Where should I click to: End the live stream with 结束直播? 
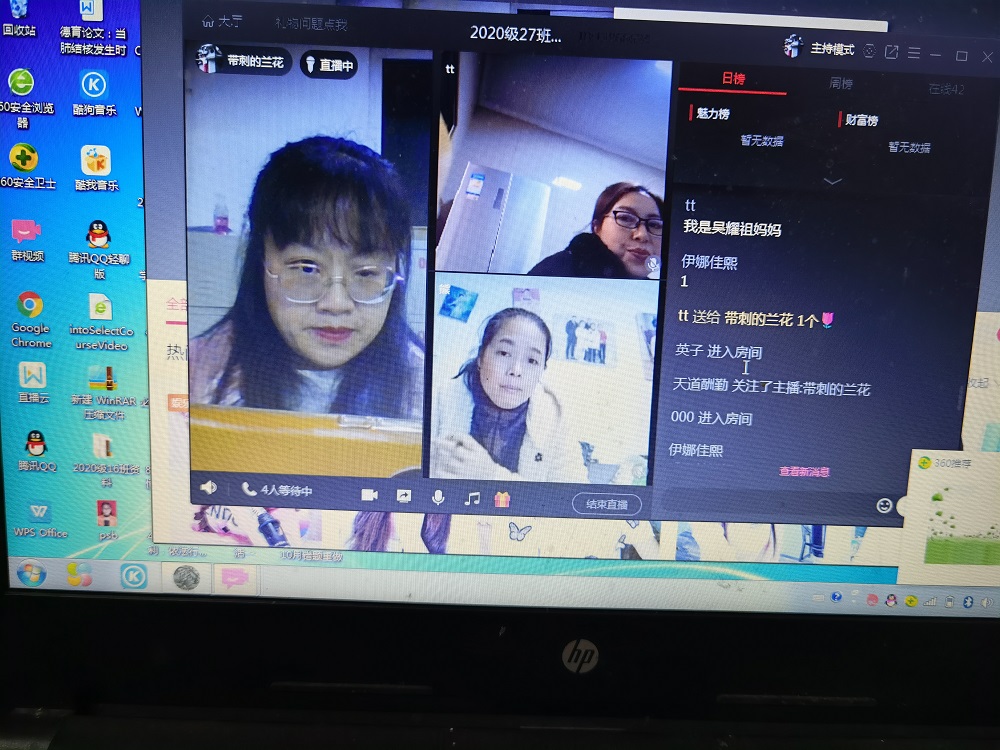pyautogui.click(x=607, y=505)
